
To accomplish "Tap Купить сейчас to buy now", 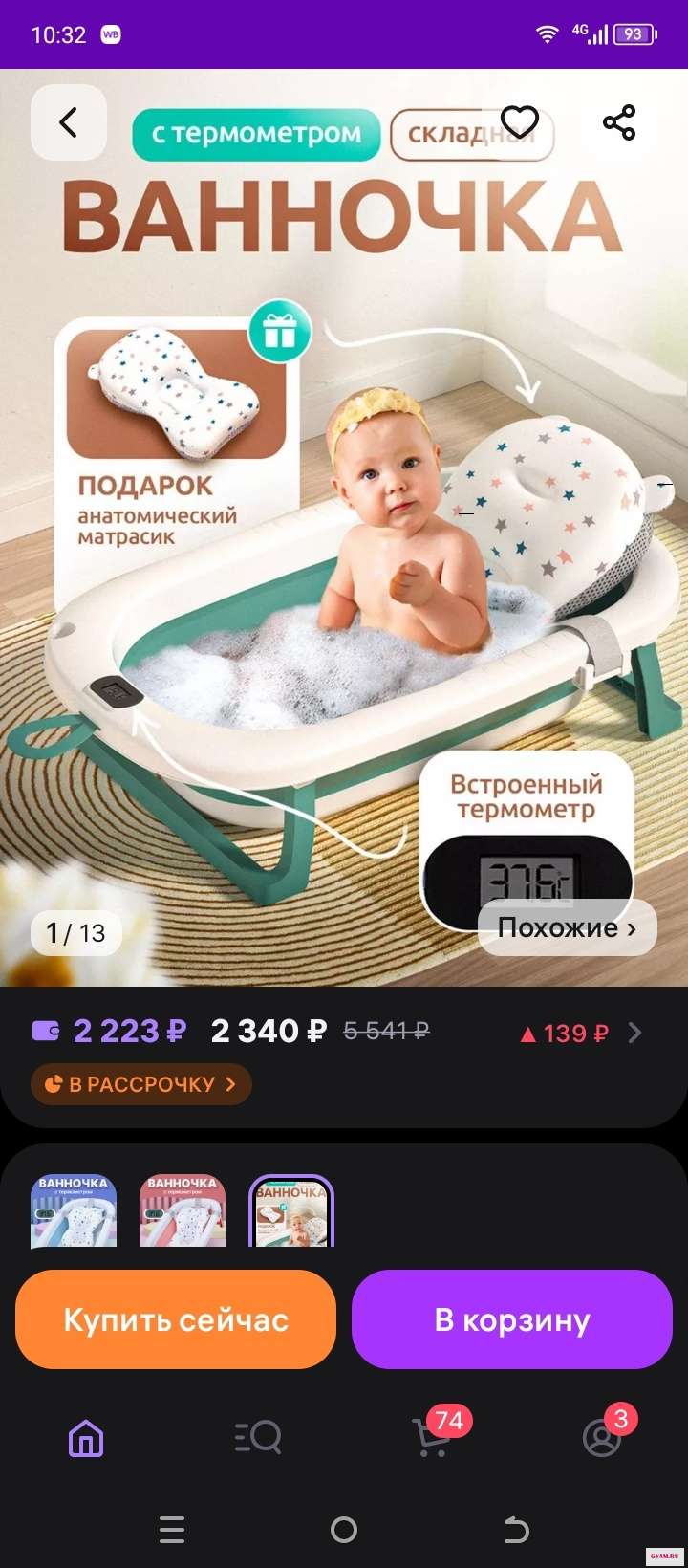I will (x=176, y=1319).
